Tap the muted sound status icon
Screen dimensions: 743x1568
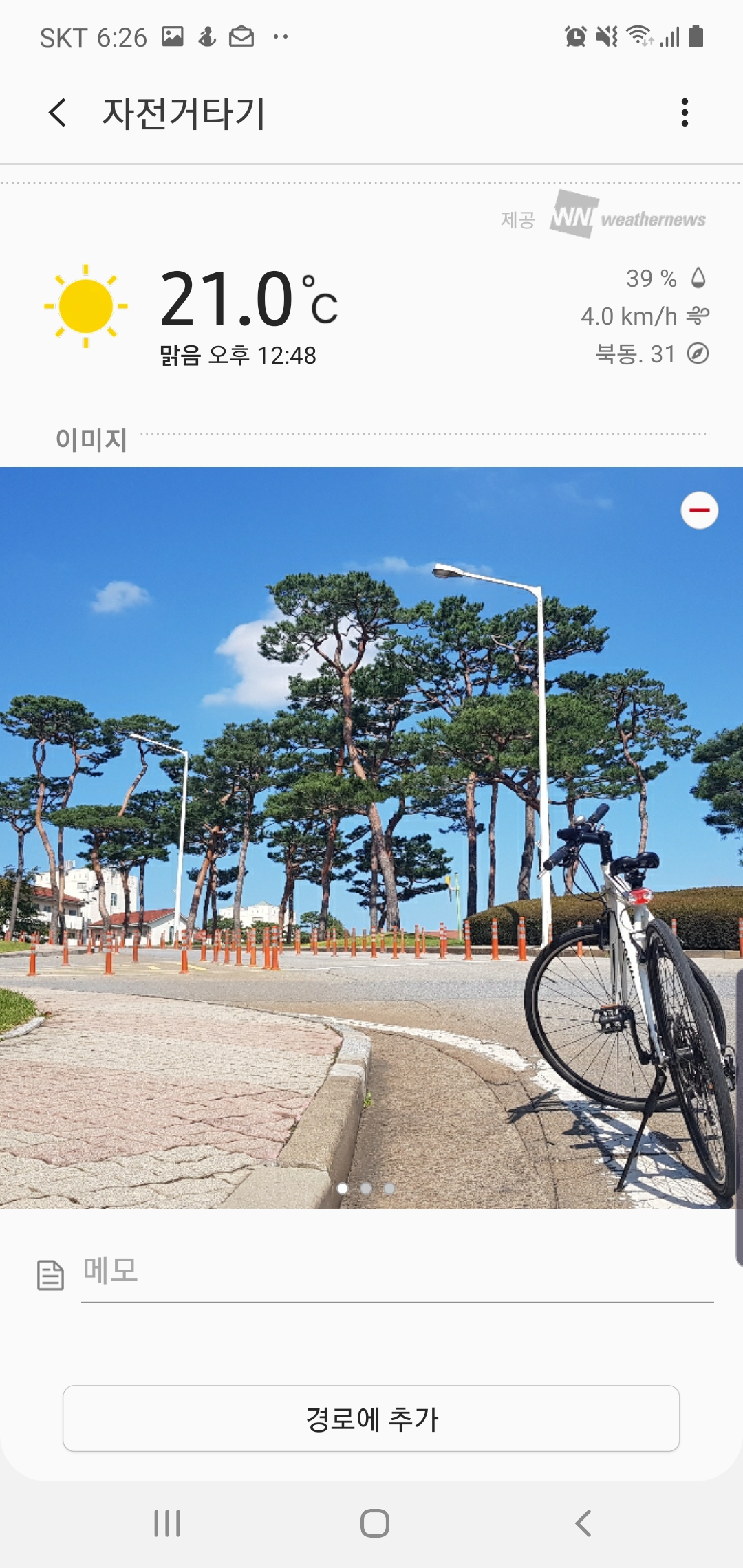tap(605, 36)
